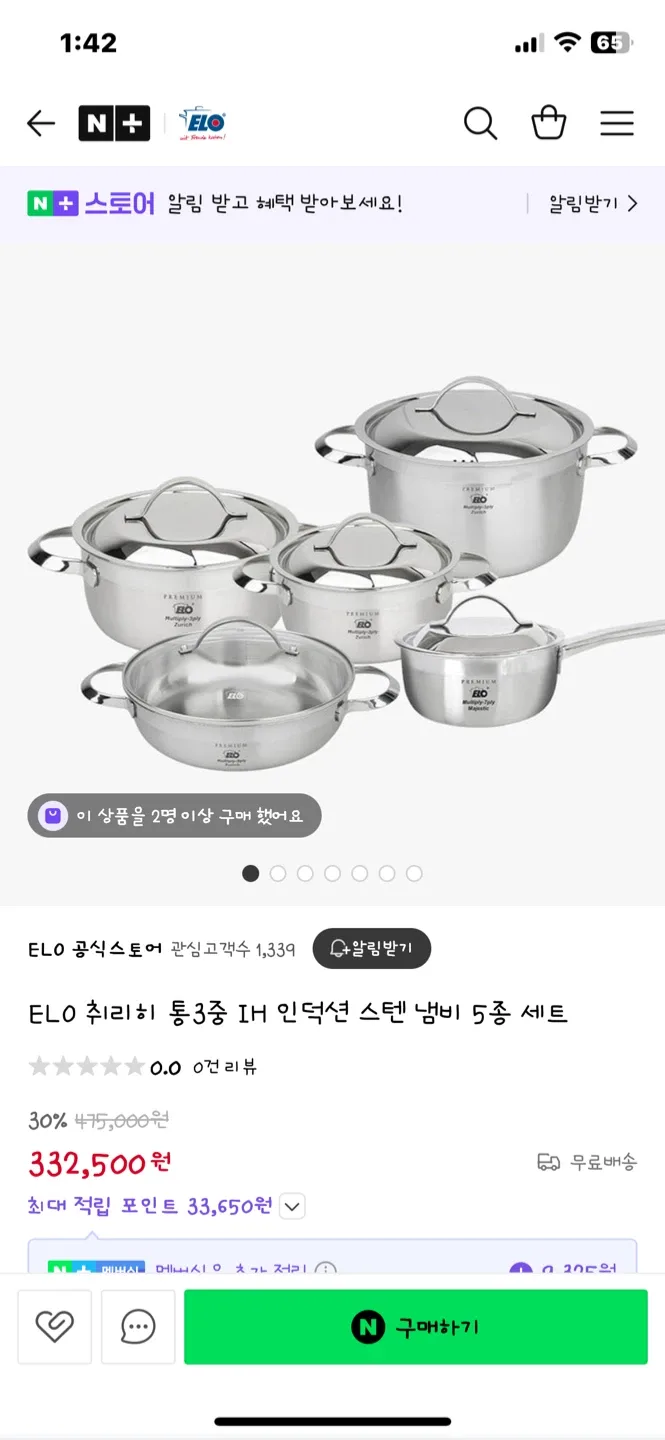Go back with the arrow icon
This screenshot has height=1440, width=665.
coord(41,124)
